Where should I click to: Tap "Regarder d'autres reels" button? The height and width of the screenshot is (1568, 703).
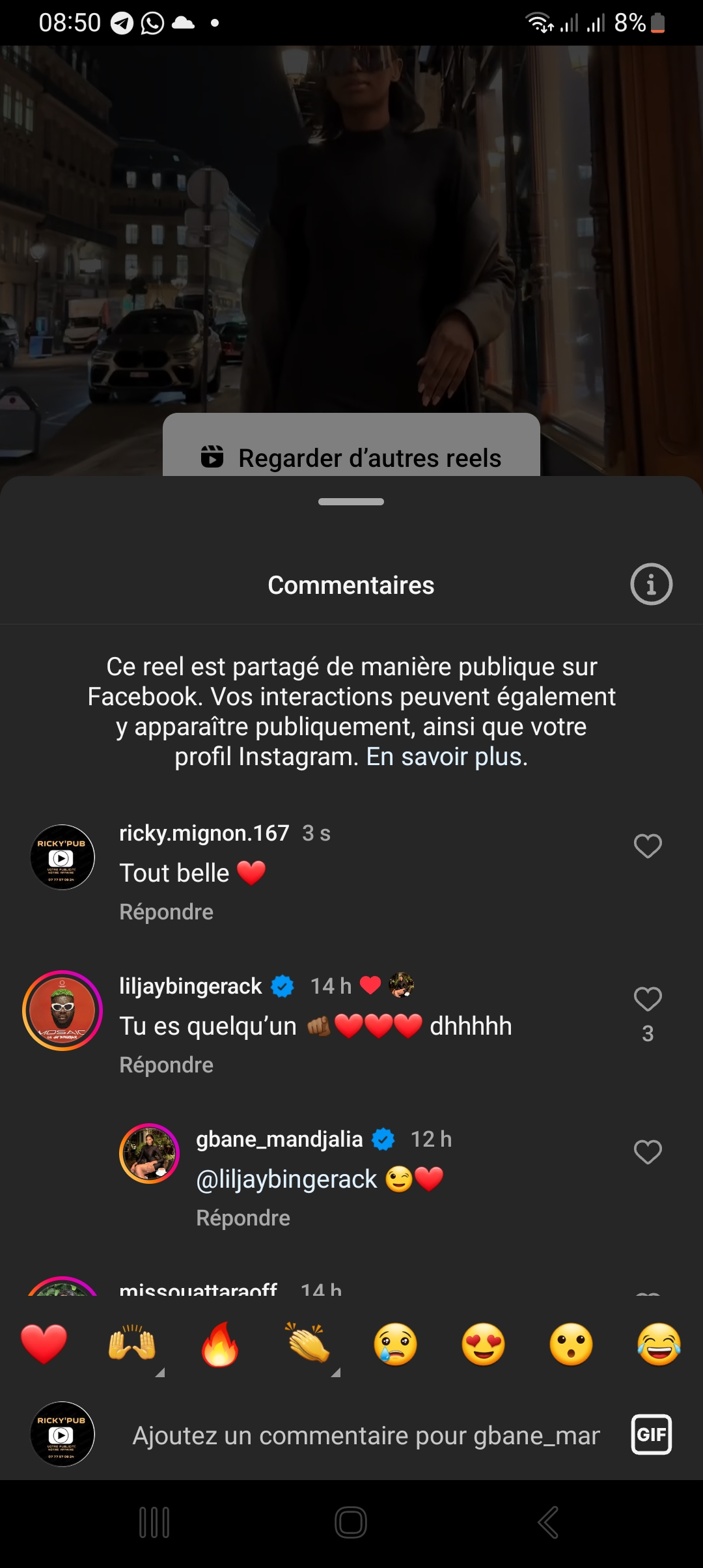point(351,457)
